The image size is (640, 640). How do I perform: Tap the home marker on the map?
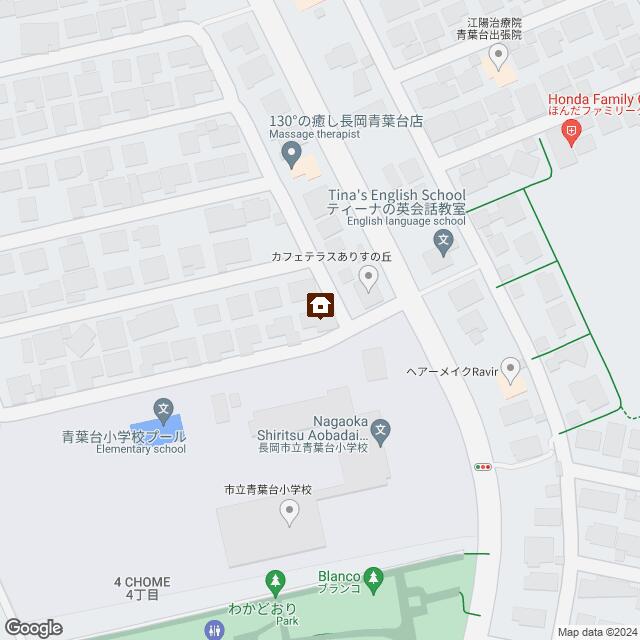pos(320,304)
